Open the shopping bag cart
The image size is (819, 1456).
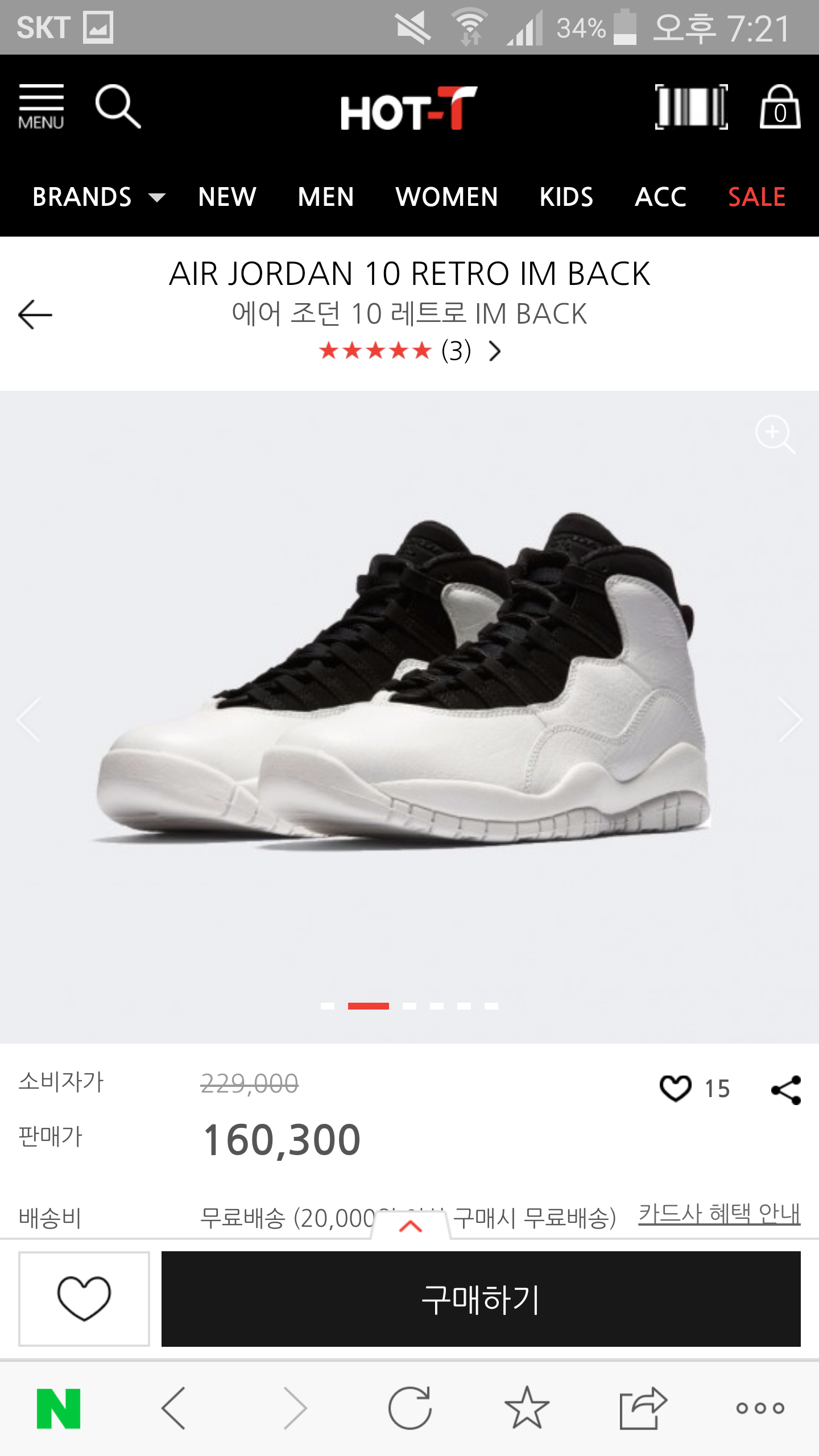(780, 107)
